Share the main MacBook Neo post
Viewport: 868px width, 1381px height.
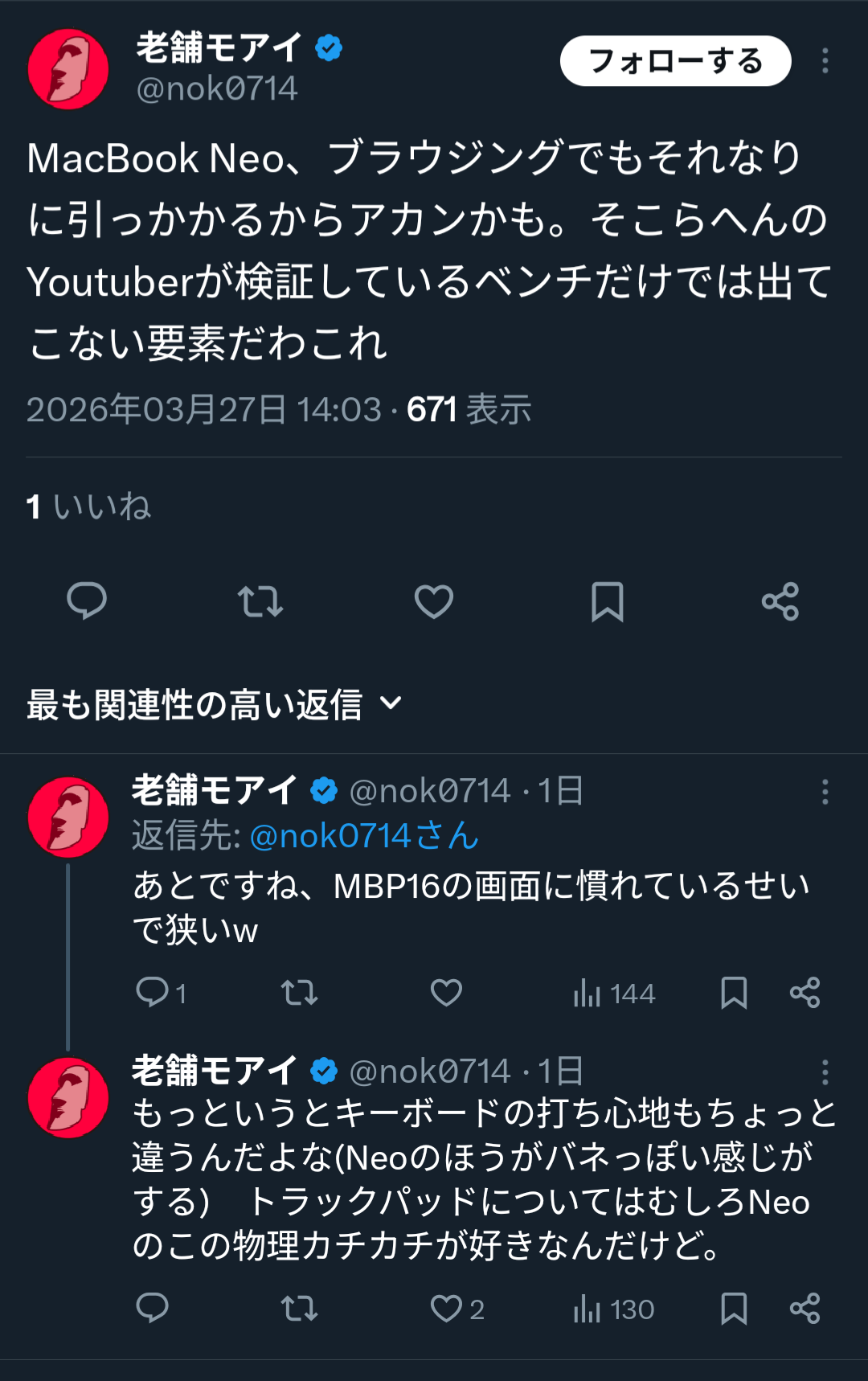[x=780, y=601]
